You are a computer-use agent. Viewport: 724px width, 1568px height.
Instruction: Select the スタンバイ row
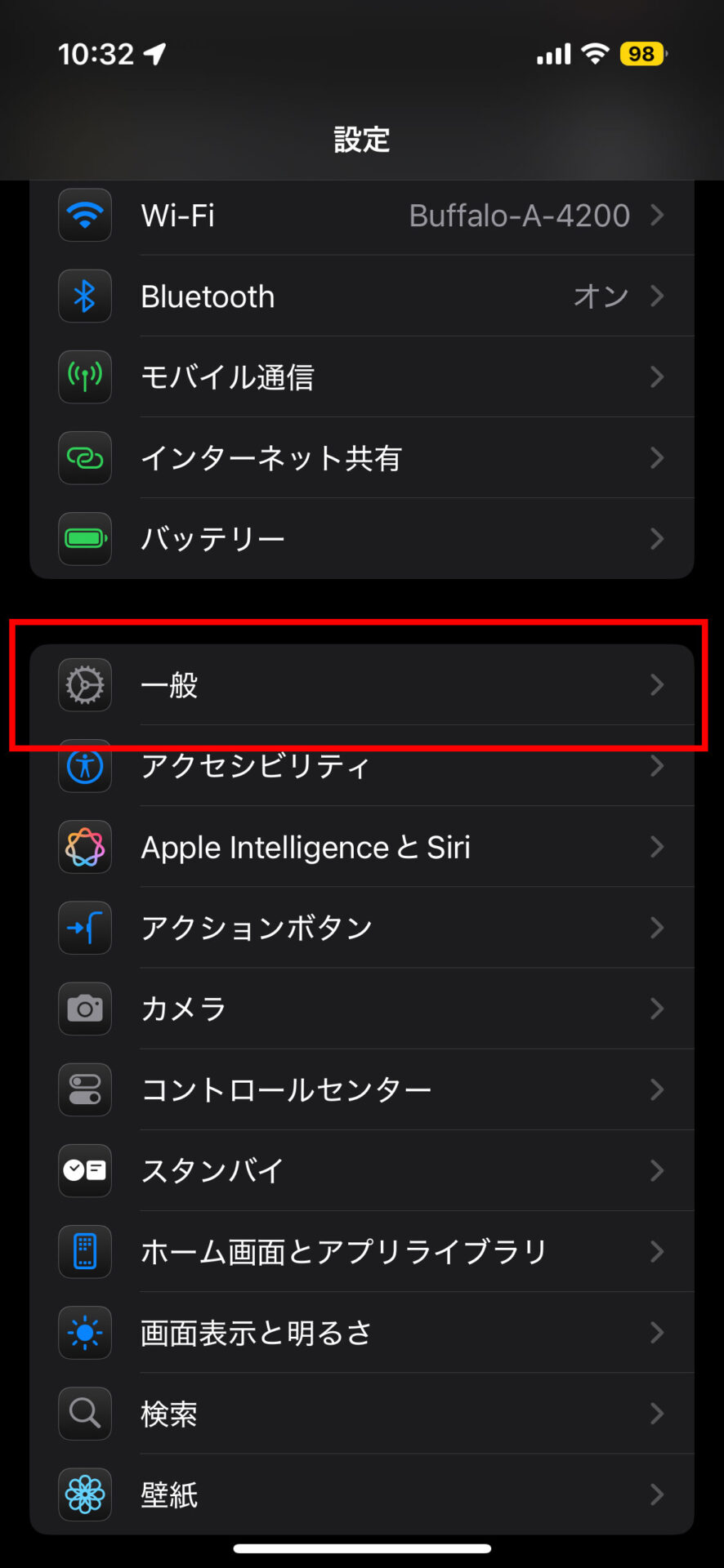click(361, 1171)
